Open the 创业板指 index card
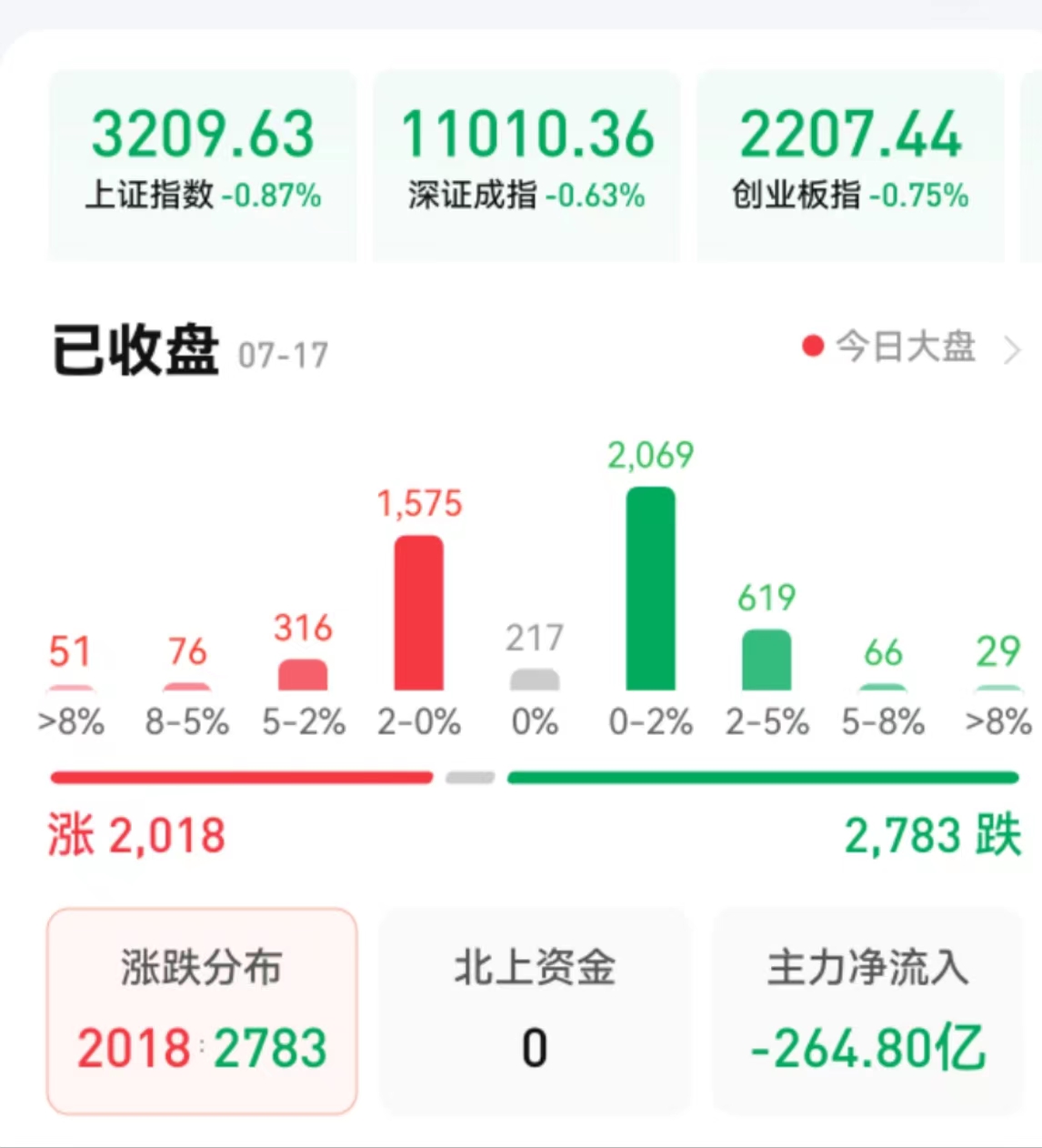Viewport: 1042px width, 1148px height. pyautogui.click(x=850, y=162)
